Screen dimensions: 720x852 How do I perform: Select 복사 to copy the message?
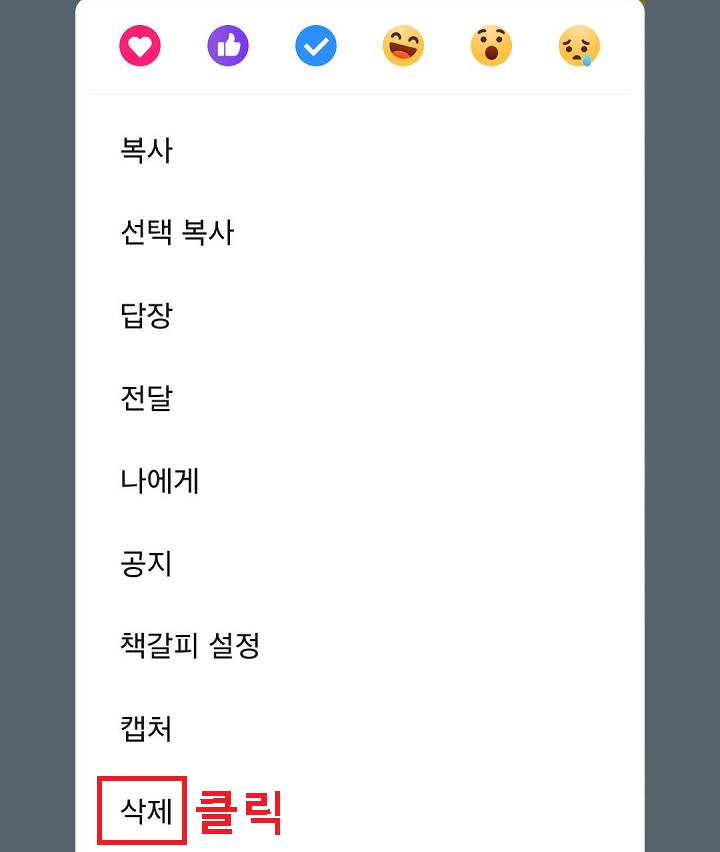point(147,151)
